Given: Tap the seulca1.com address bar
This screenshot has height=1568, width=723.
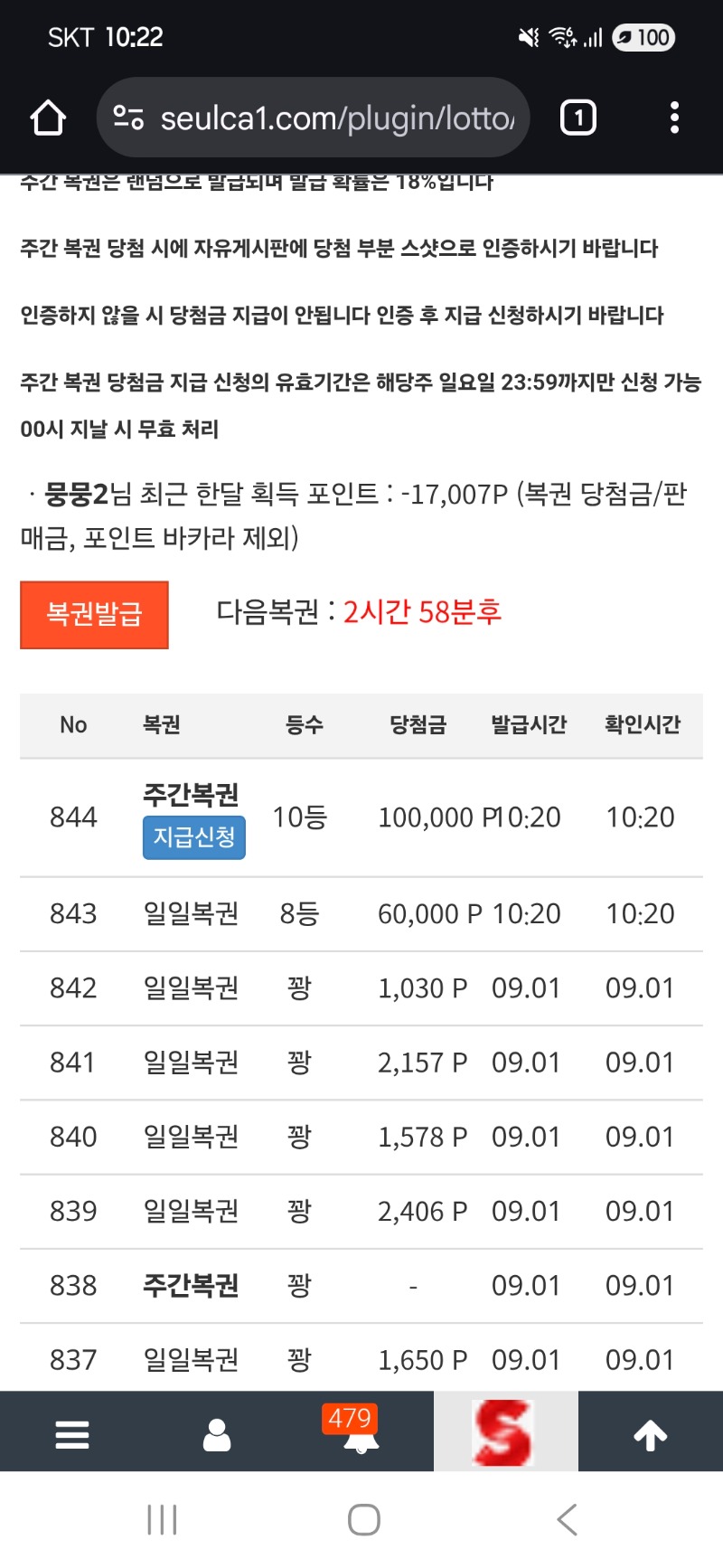Looking at the screenshot, I should pos(313,118).
